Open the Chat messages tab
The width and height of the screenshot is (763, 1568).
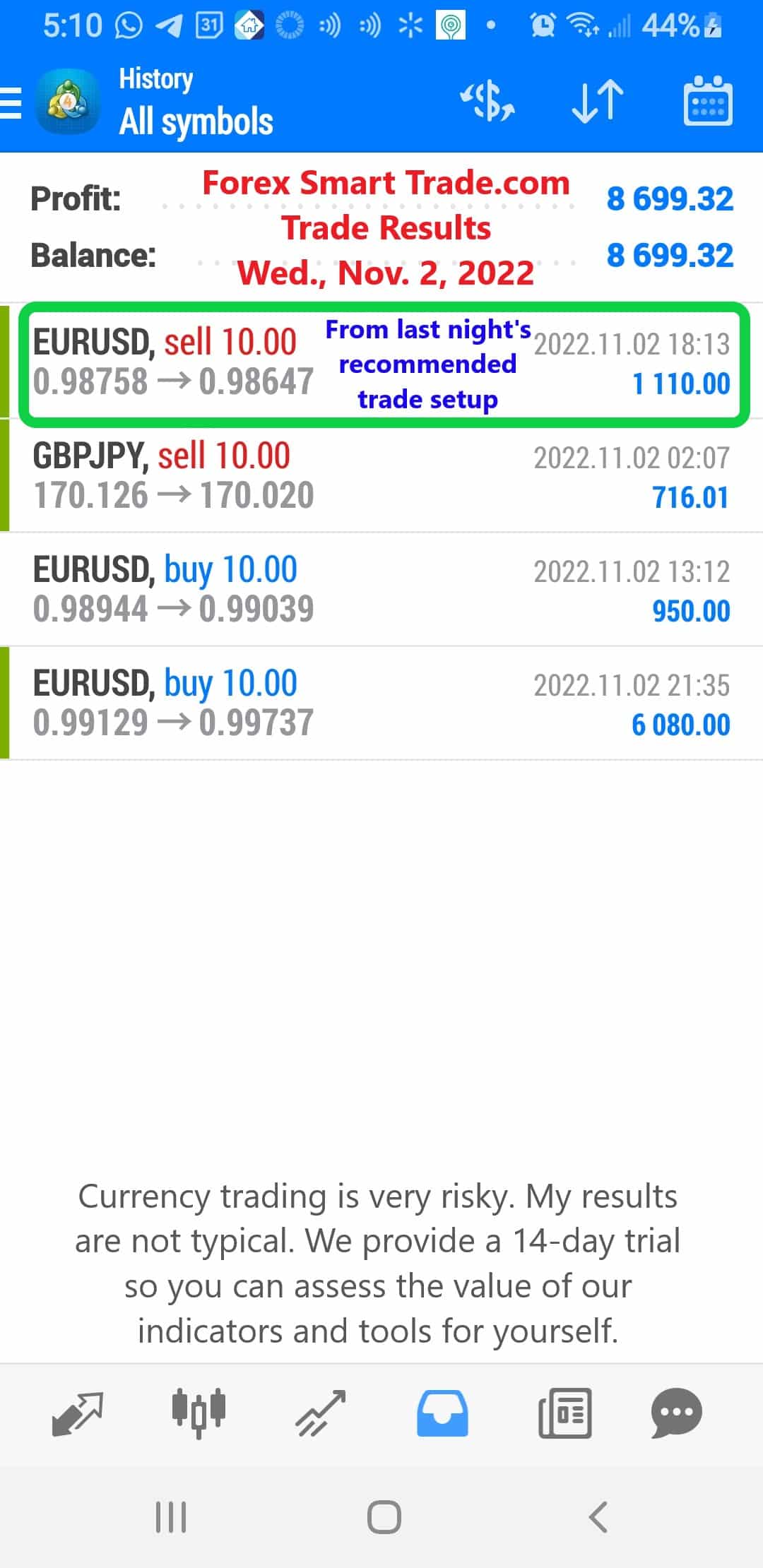pos(676,1413)
